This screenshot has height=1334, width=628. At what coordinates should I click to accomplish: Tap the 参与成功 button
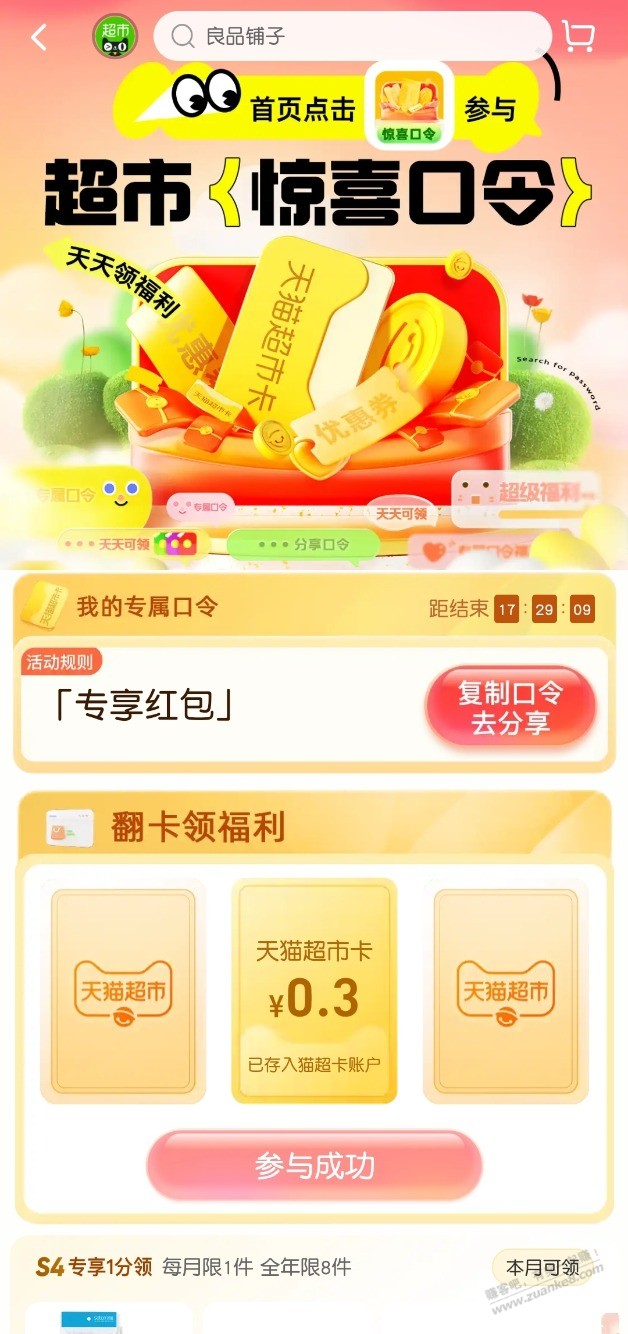314,1166
